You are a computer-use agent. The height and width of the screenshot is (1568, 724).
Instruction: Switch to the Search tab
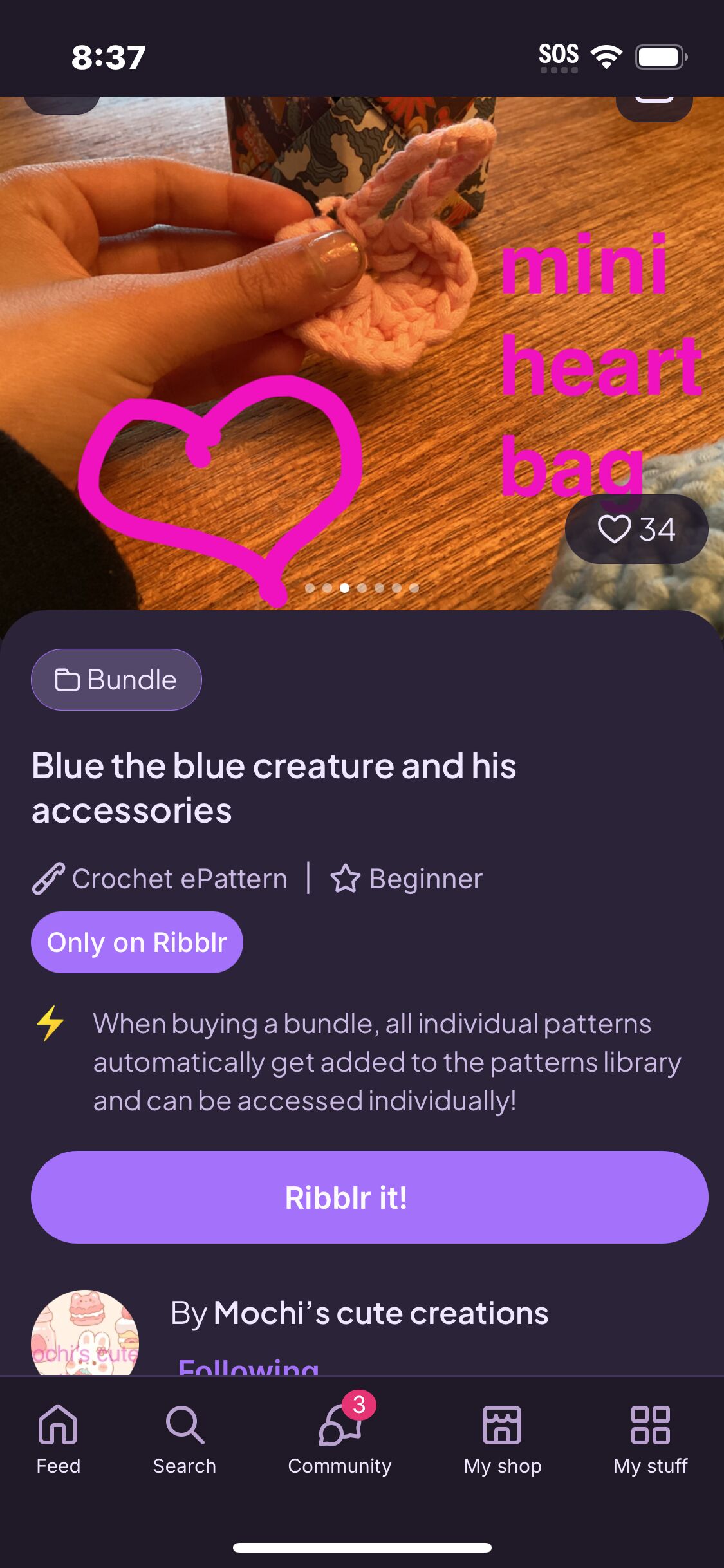click(x=185, y=1440)
